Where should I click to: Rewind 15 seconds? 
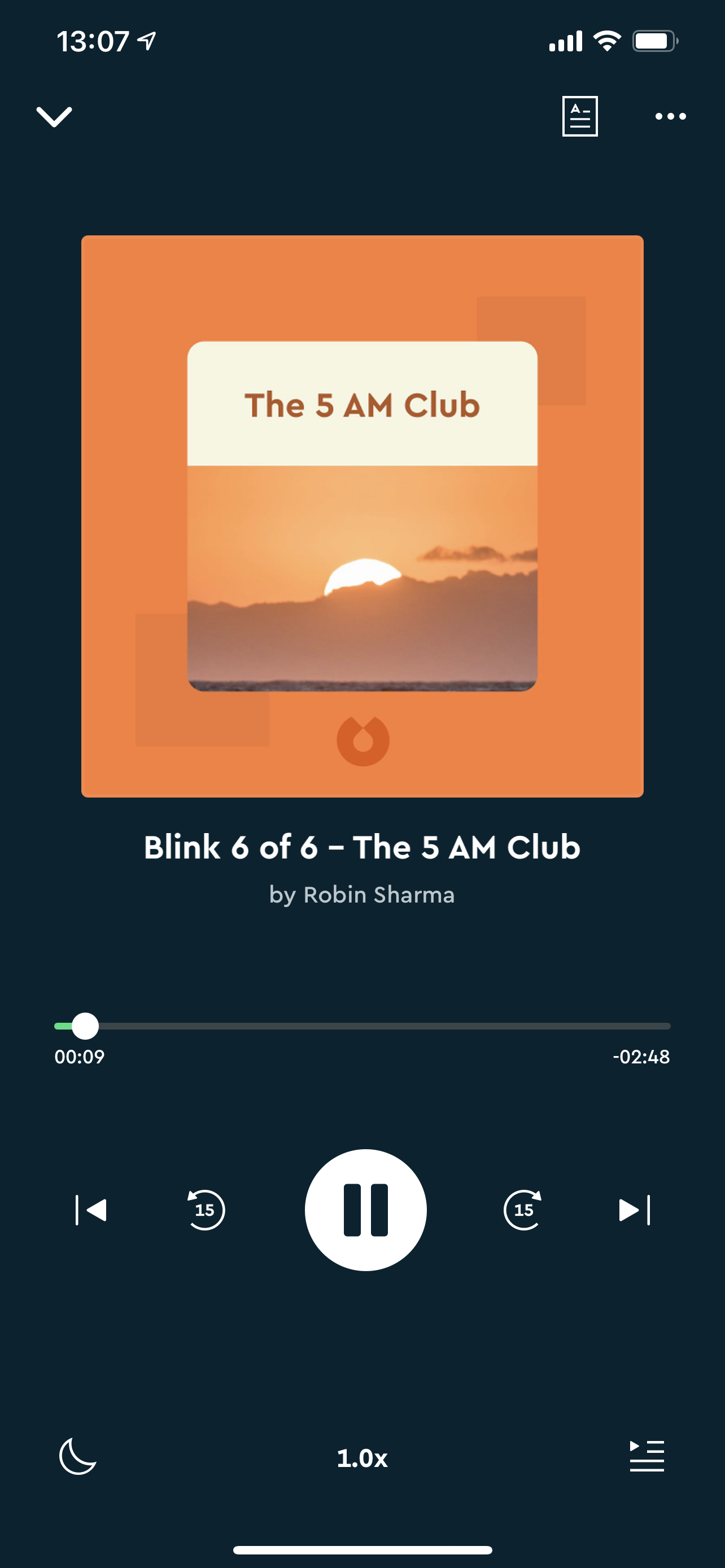pyautogui.click(x=205, y=1210)
